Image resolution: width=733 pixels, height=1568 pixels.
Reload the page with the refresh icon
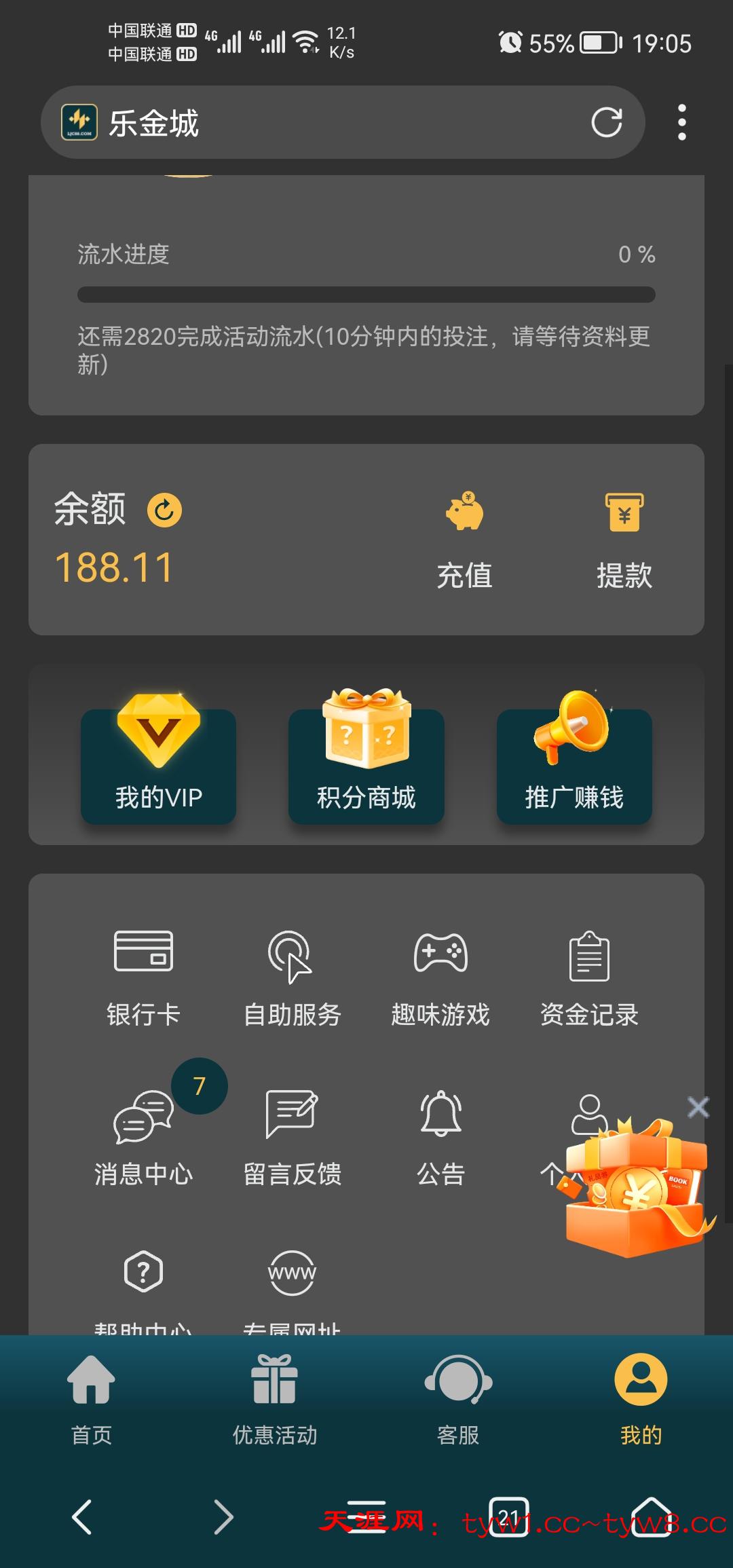coord(606,123)
